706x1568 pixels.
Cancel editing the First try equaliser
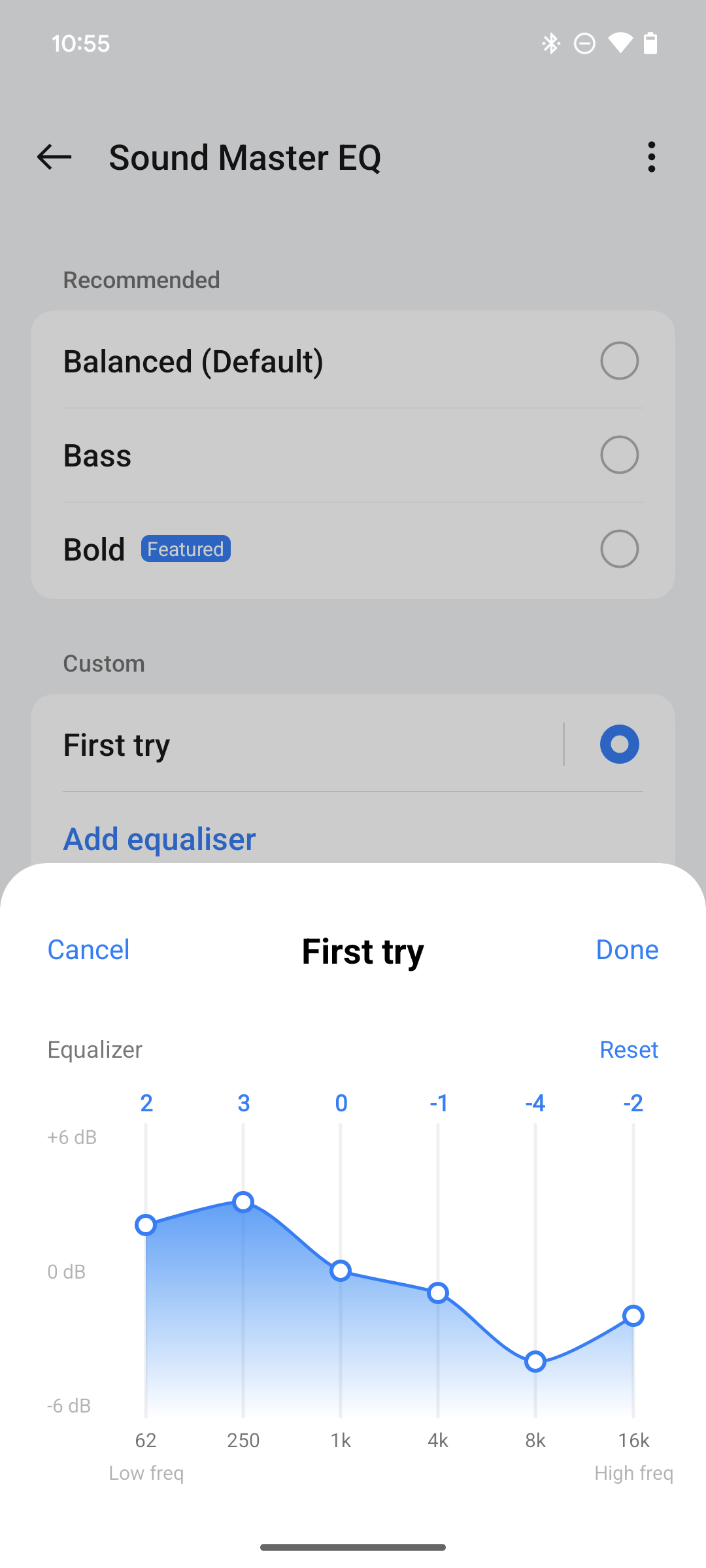(88, 949)
